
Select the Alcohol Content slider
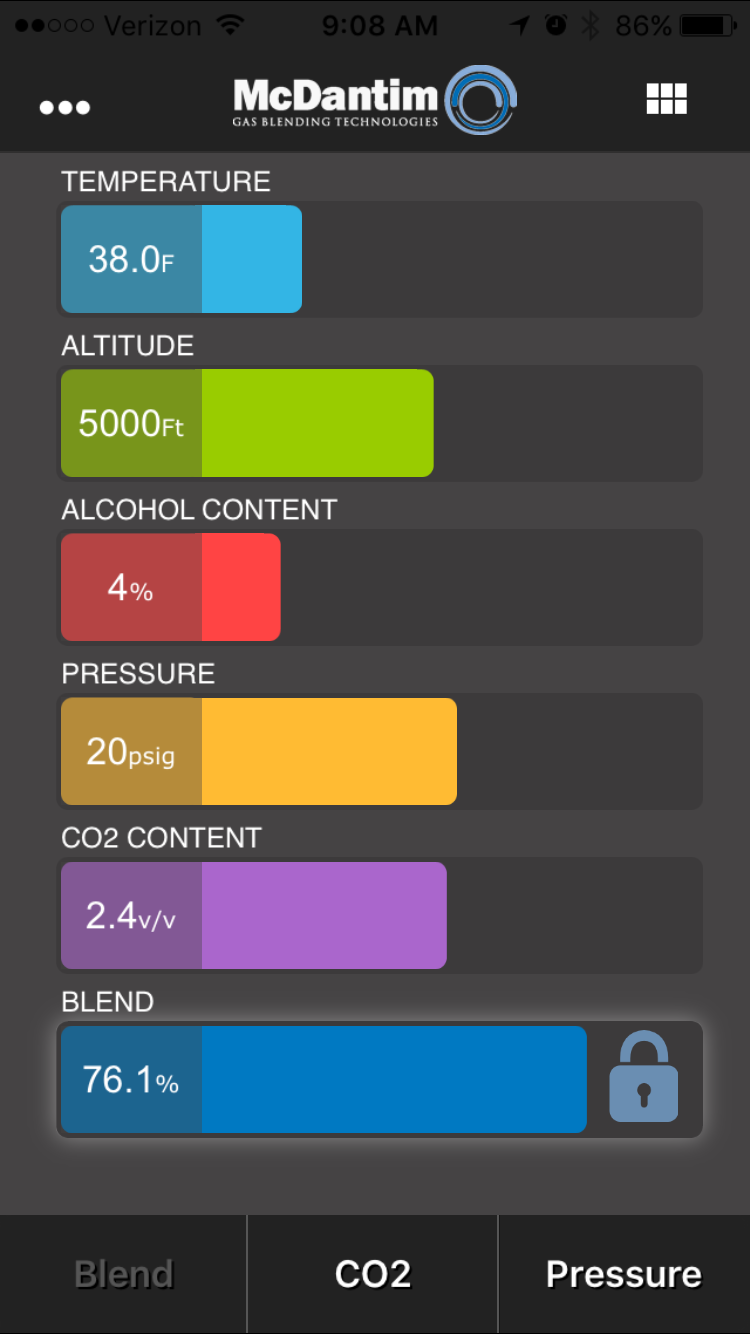pyautogui.click(x=381, y=587)
